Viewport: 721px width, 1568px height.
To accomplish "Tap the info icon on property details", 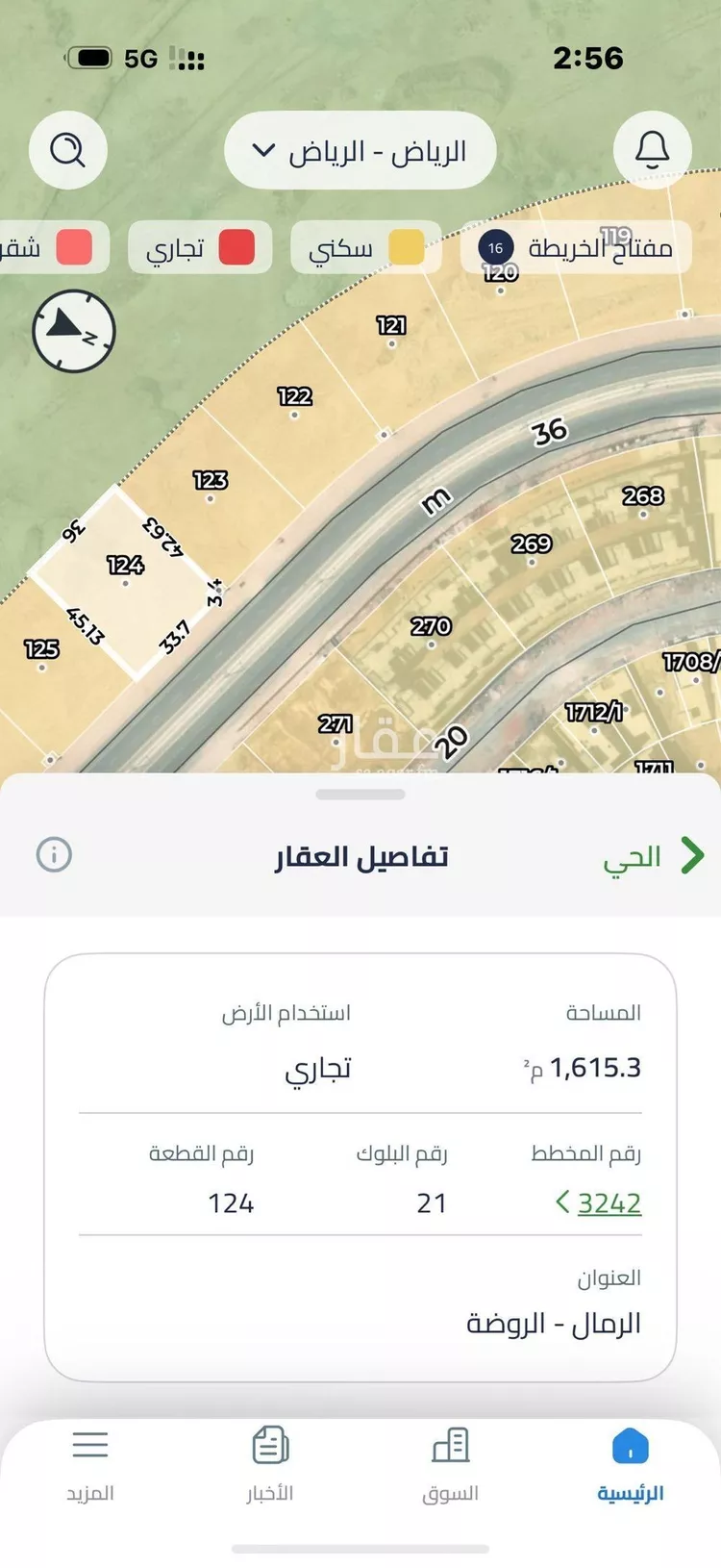I will pyautogui.click(x=55, y=855).
